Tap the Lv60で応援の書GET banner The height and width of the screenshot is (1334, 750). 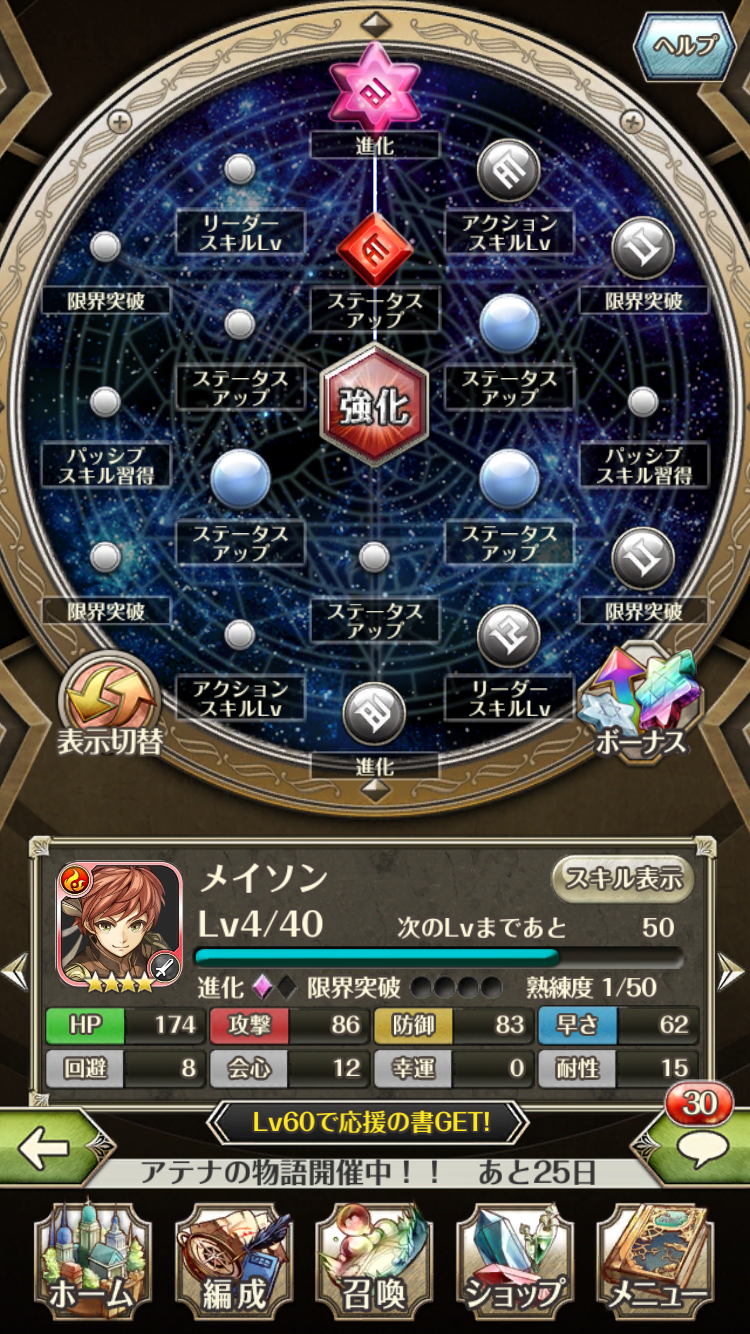coord(370,1123)
